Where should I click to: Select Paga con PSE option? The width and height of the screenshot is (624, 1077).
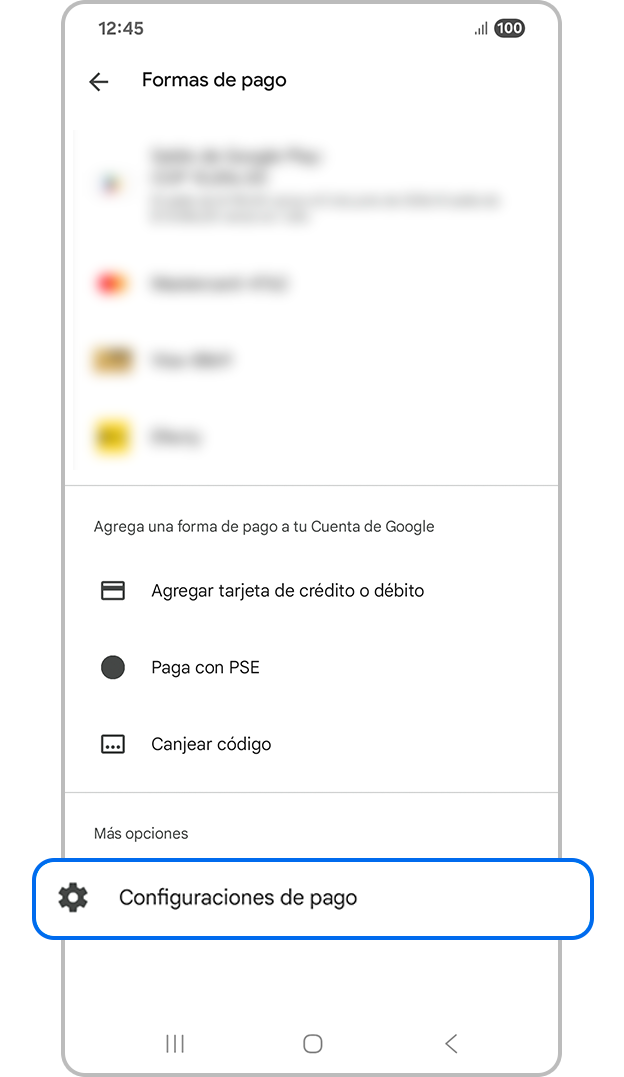[205, 667]
